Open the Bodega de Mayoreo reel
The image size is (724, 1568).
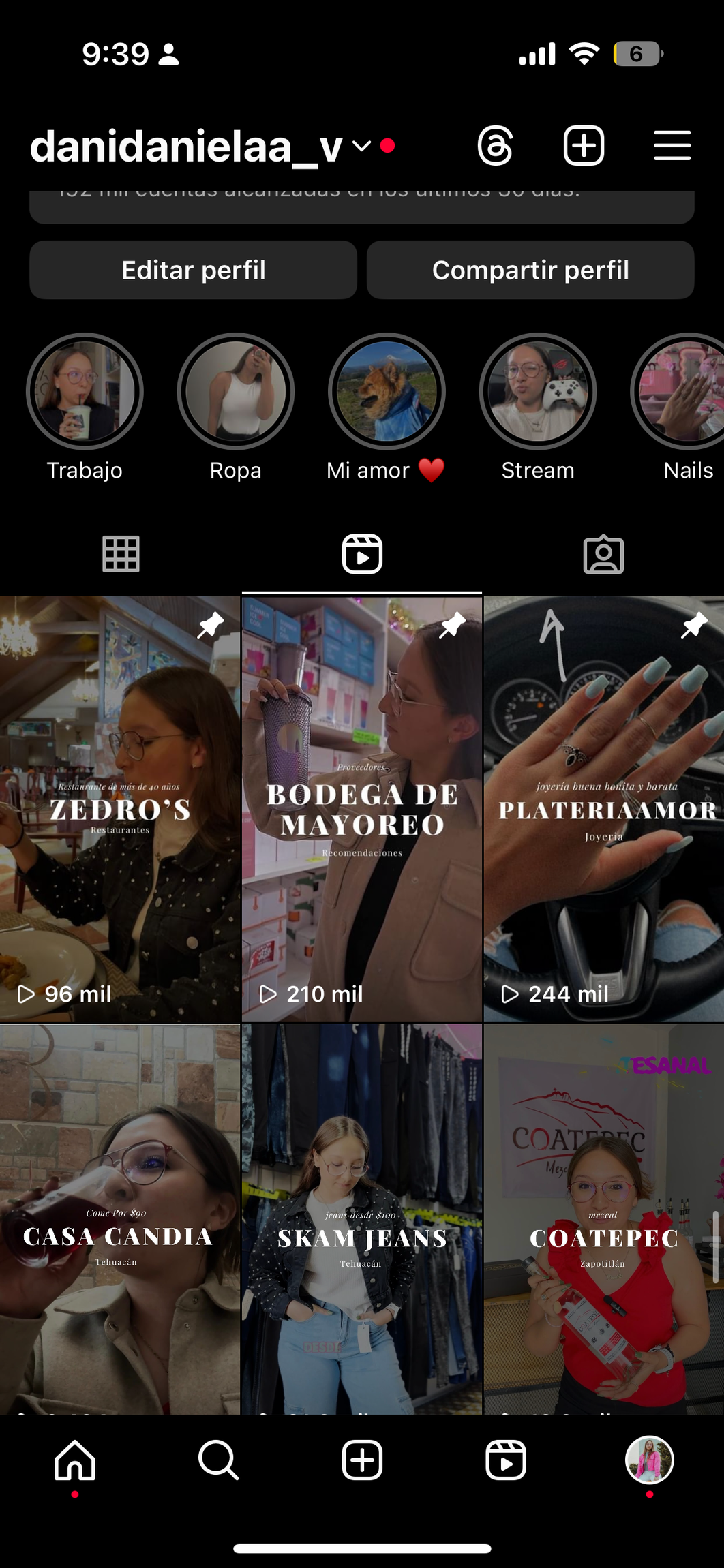tap(362, 809)
